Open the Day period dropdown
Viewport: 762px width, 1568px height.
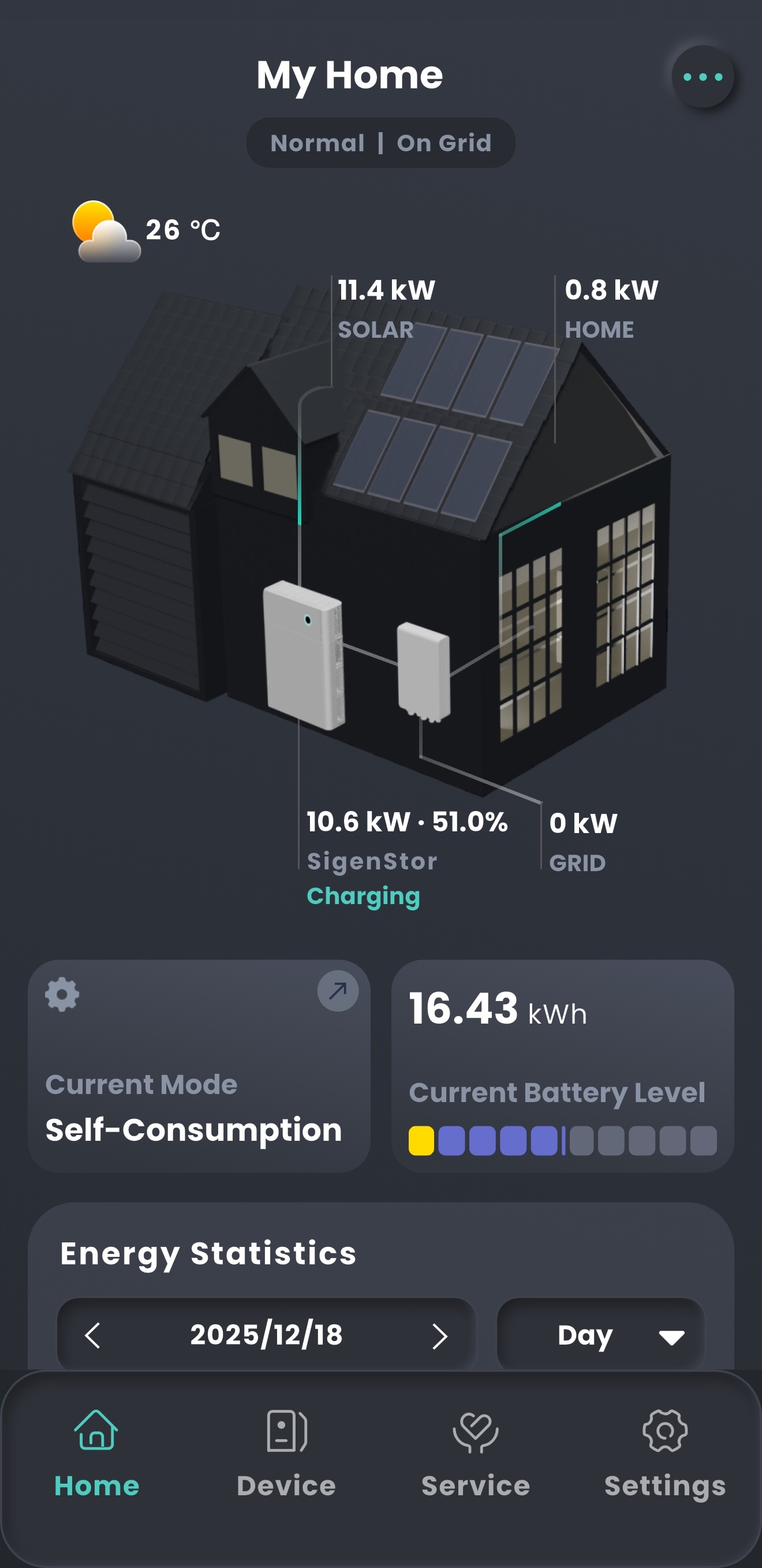[x=600, y=1335]
